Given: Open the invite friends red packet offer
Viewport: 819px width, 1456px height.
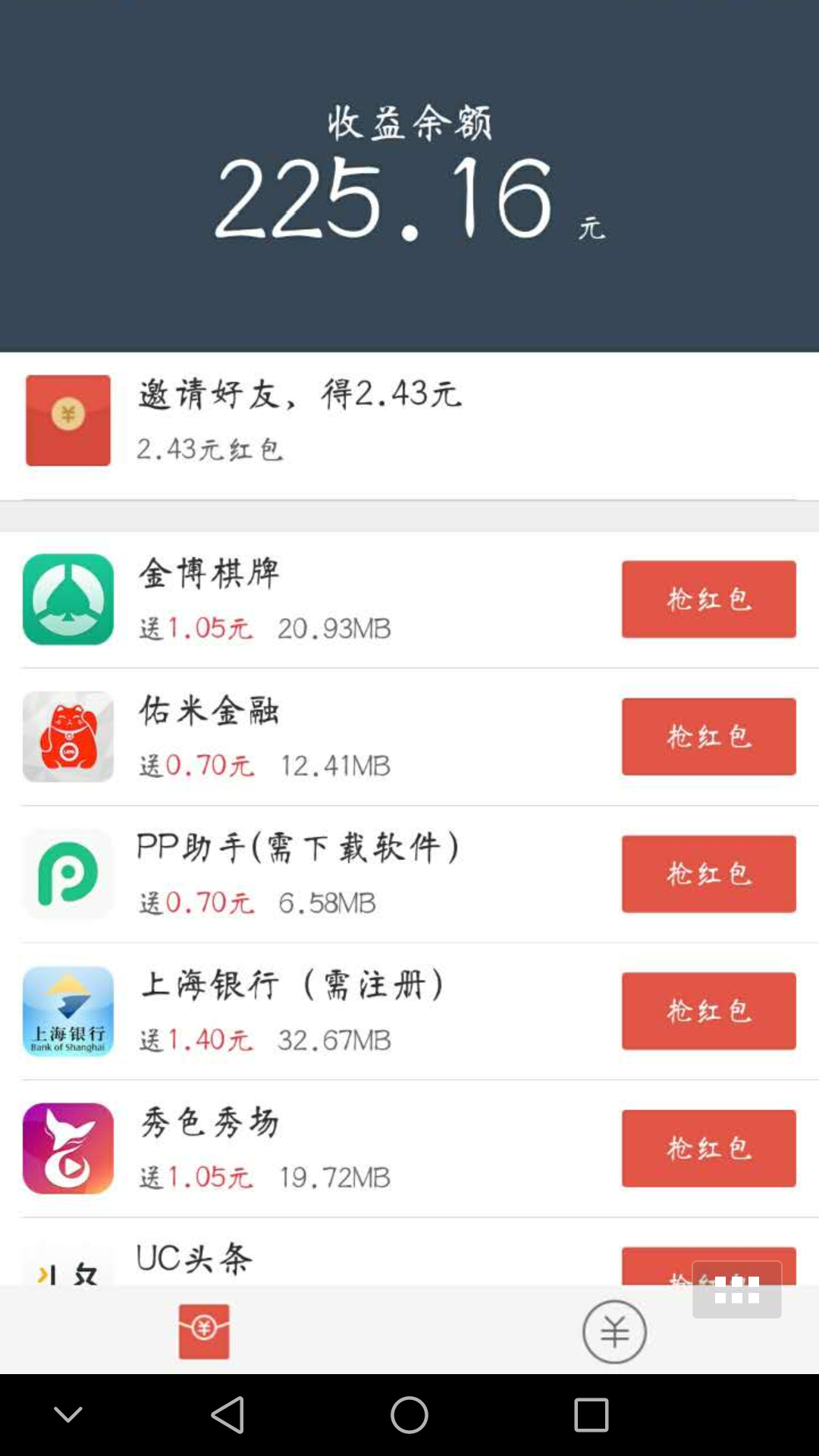Looking at the screenshot, I should point(300,421).
